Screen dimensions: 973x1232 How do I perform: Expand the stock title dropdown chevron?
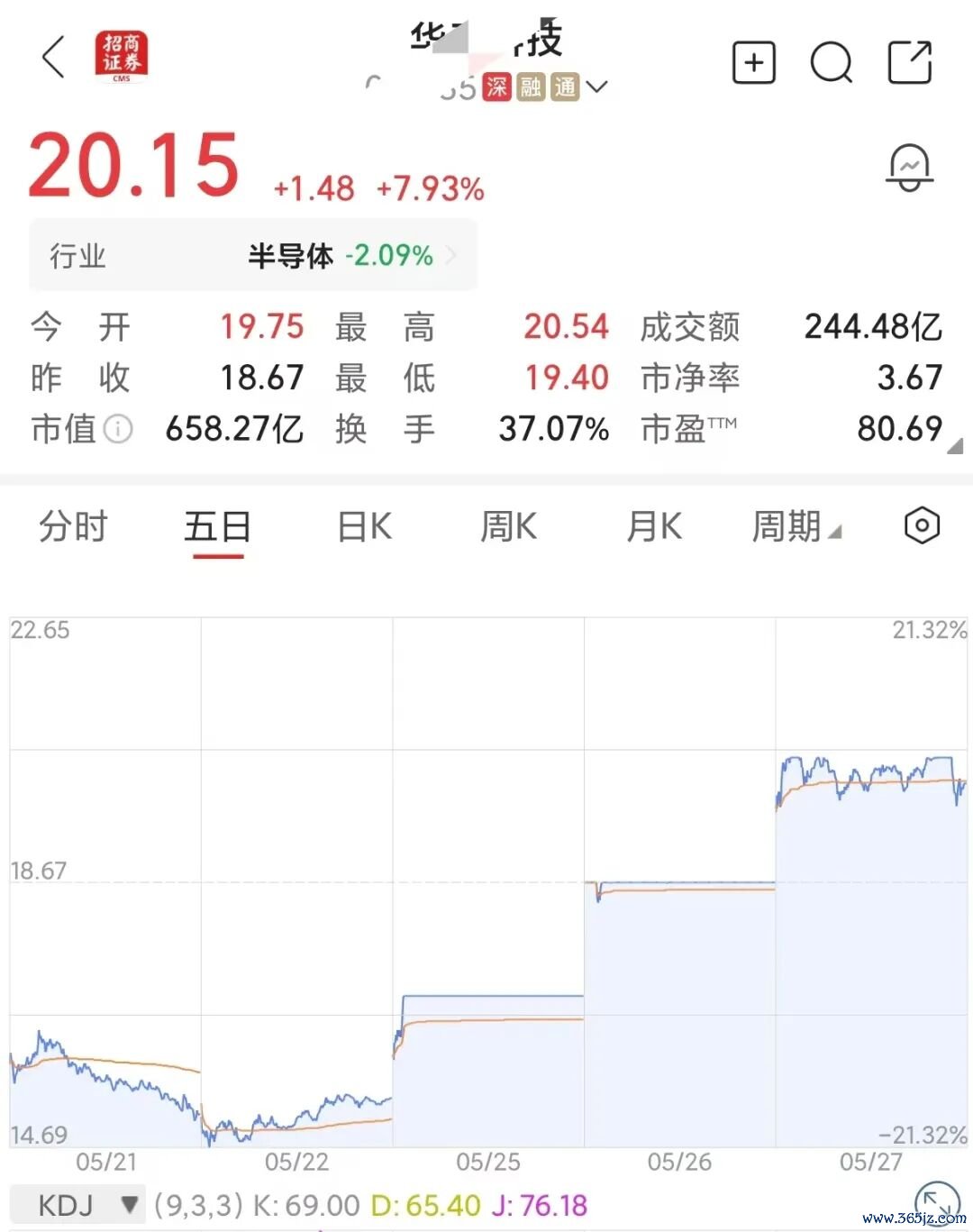(x=596, y=87)
